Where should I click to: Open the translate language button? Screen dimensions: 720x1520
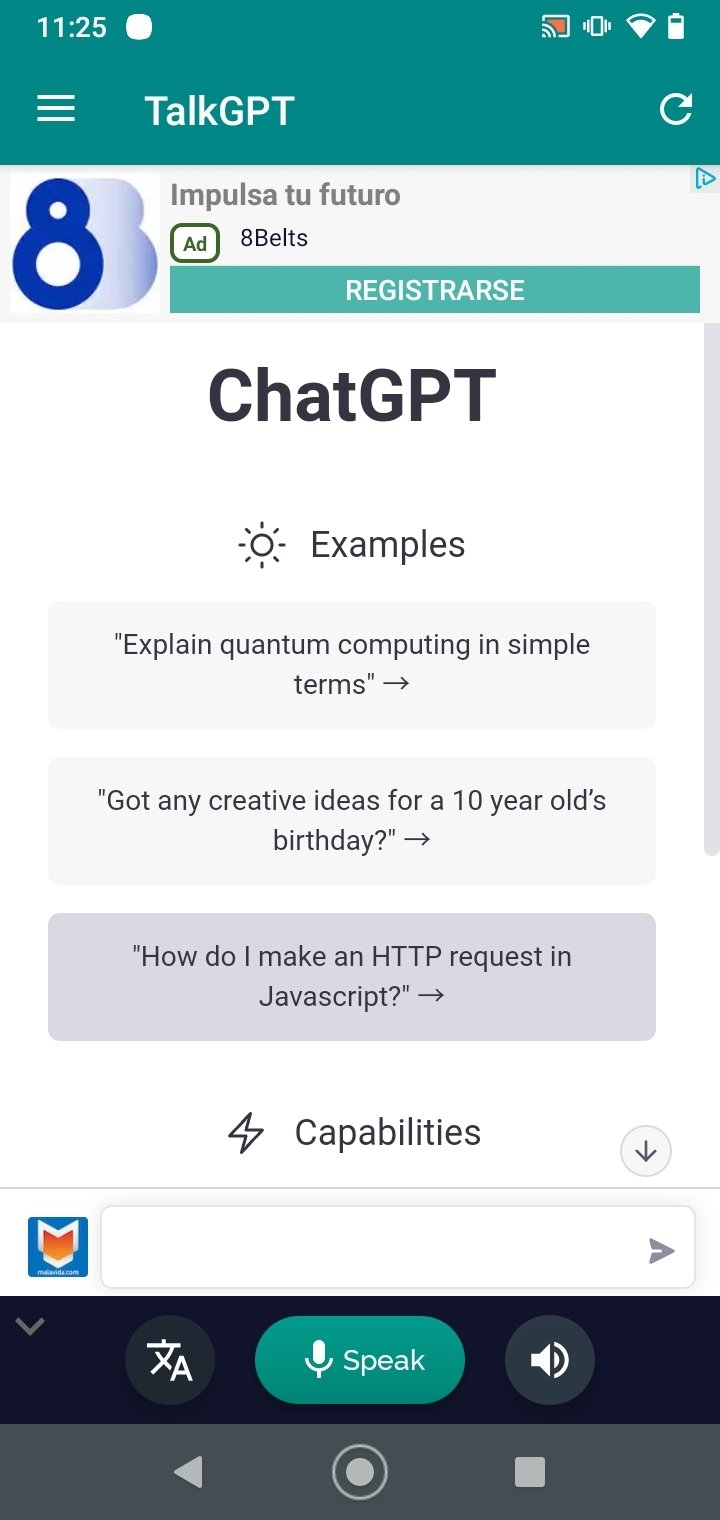(170, 1360)
